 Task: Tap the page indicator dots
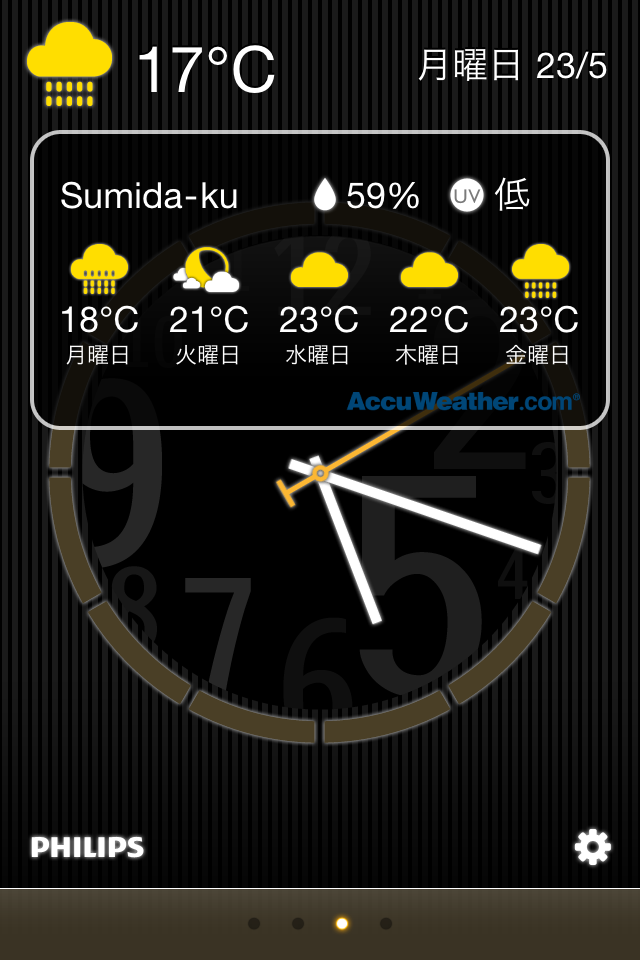click(x=320, y=923)
